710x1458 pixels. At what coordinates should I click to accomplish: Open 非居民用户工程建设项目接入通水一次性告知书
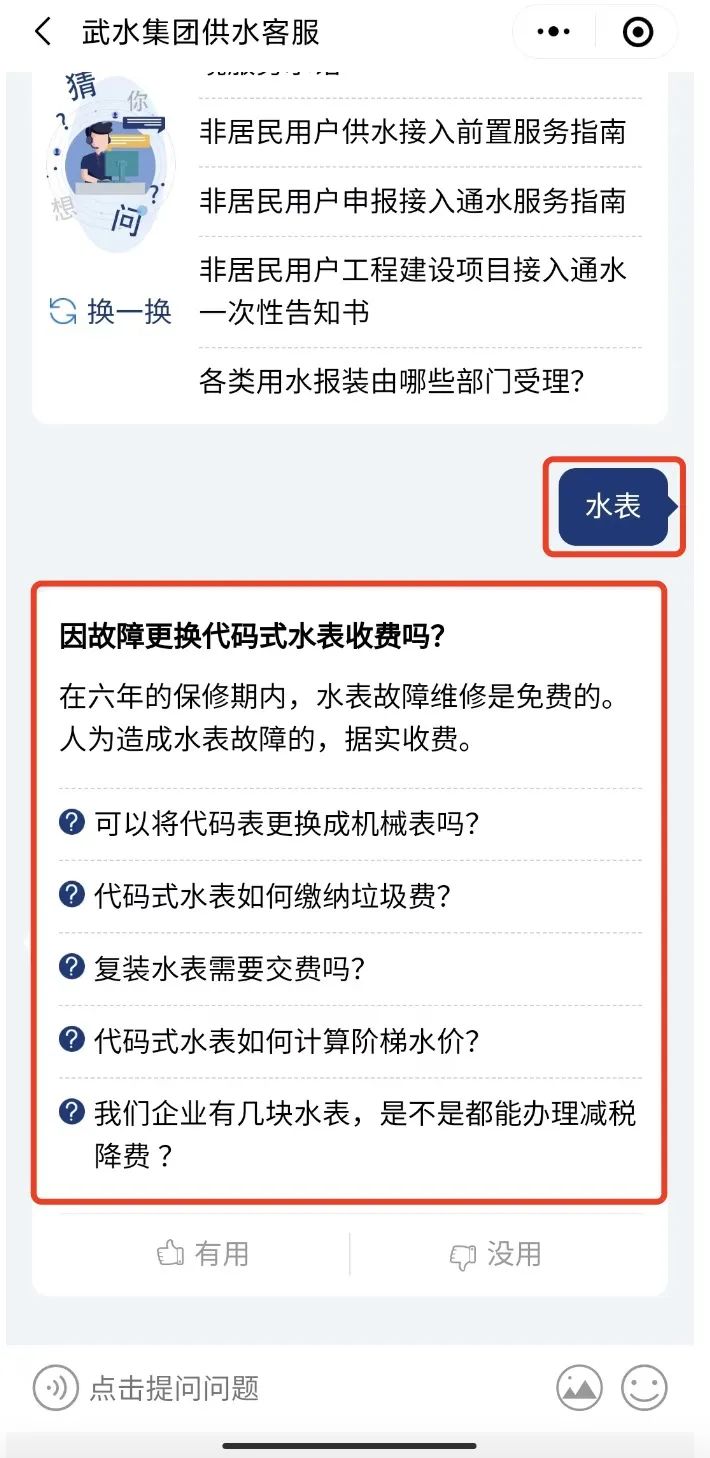tap(413, 291)
